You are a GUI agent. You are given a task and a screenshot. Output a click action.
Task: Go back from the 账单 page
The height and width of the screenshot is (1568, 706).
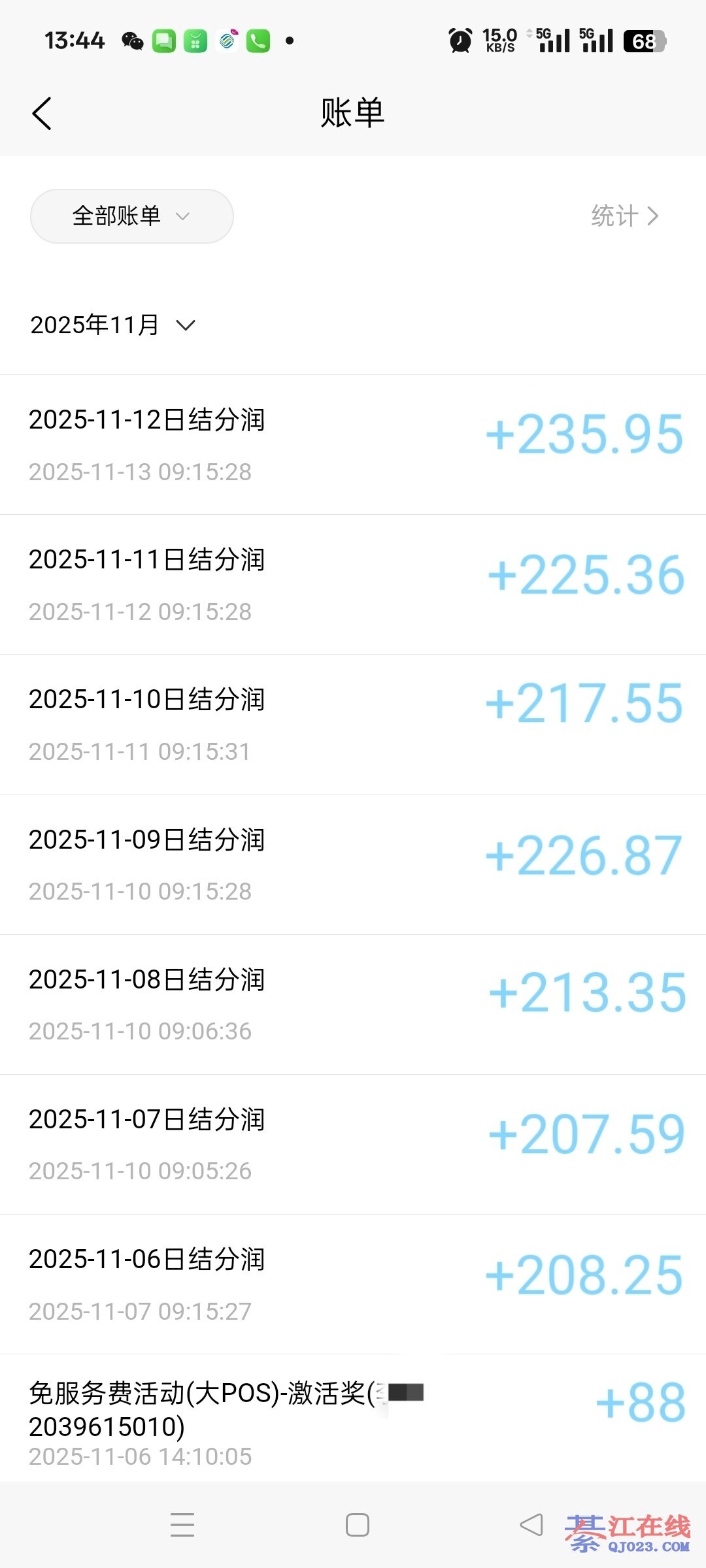[x=42, y=114]
